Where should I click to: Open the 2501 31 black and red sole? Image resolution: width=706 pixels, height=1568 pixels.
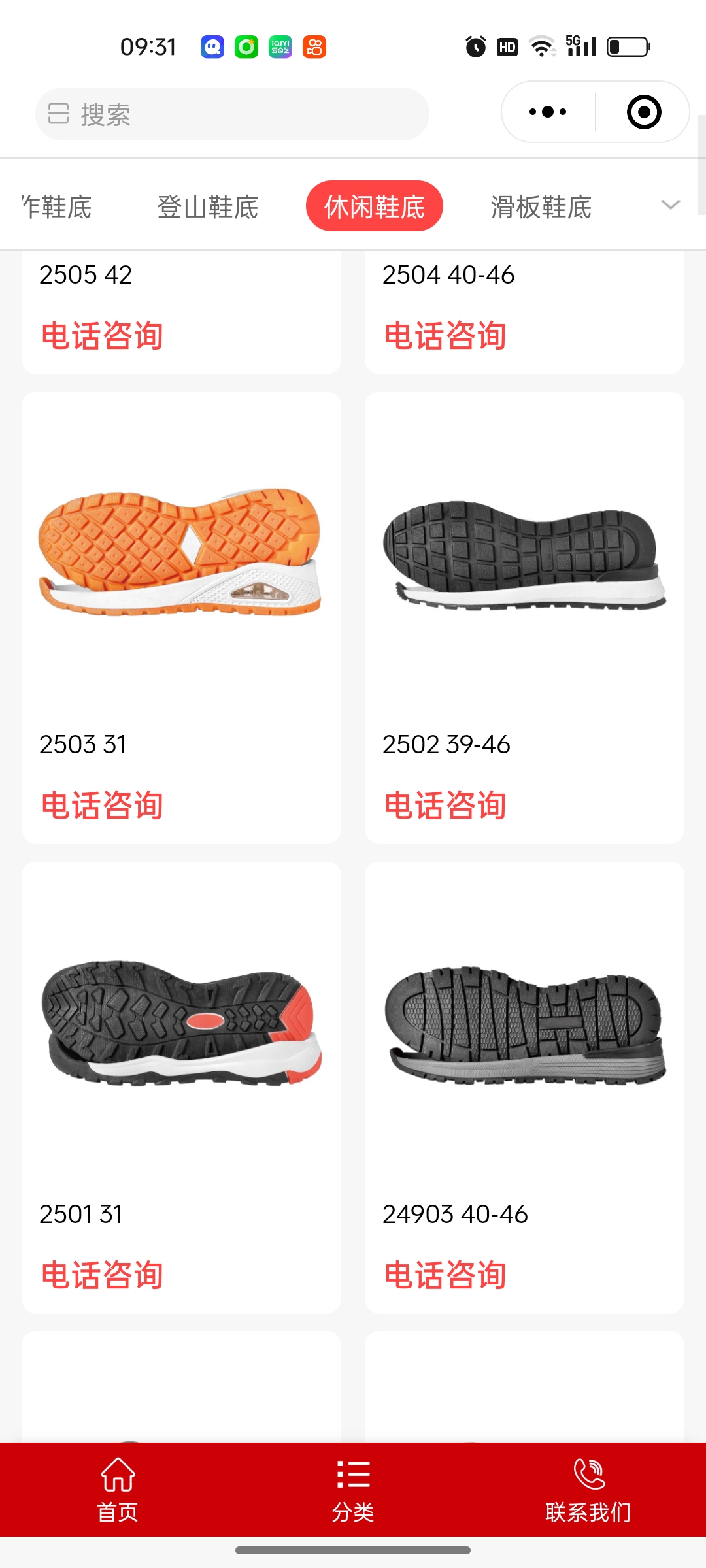pyautogui.click(x=180, y=1022)
